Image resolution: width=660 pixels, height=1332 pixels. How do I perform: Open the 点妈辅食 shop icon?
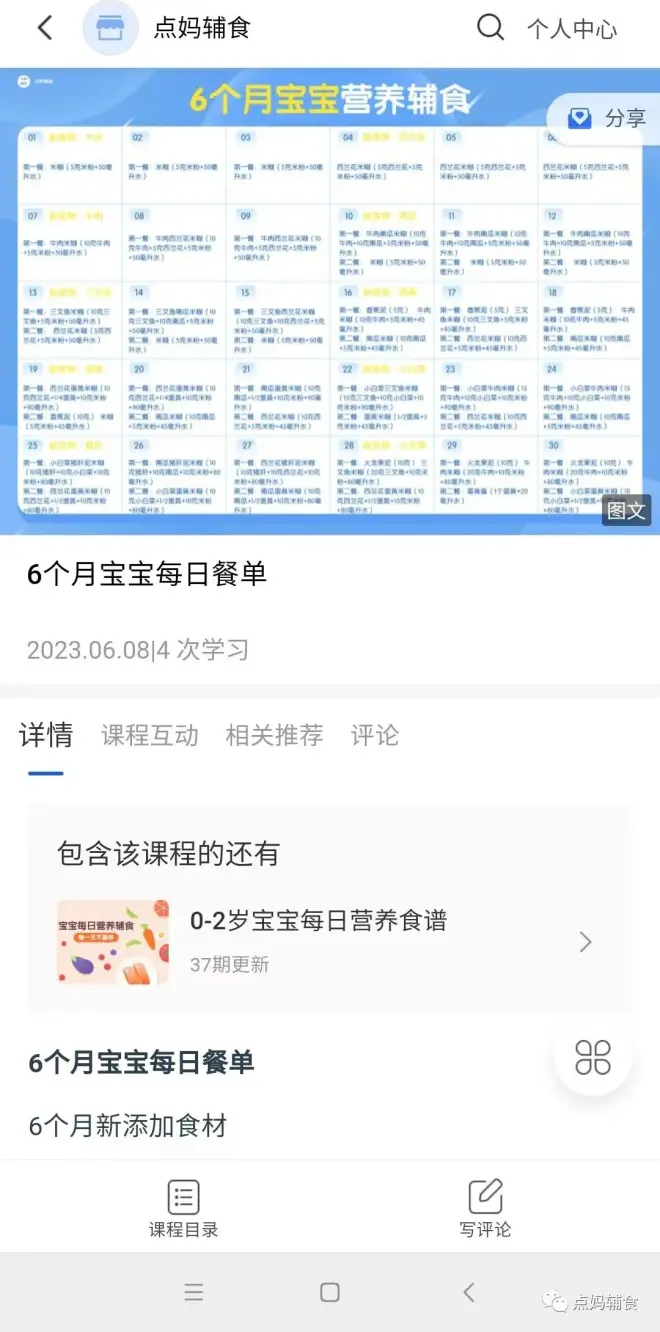tap(110, 28)
